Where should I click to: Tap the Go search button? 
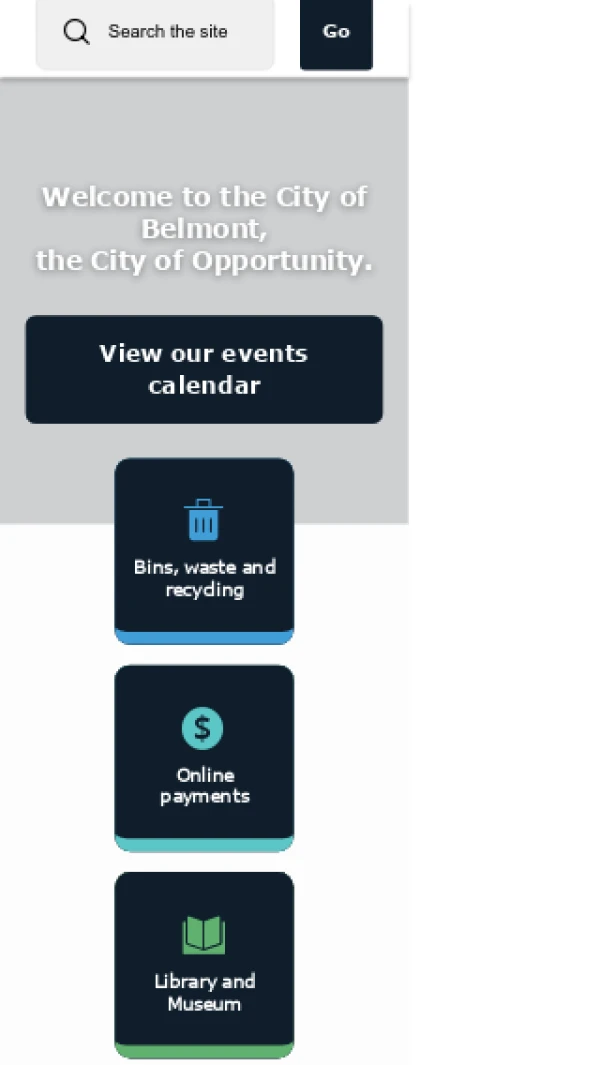[x=336, y=32]
